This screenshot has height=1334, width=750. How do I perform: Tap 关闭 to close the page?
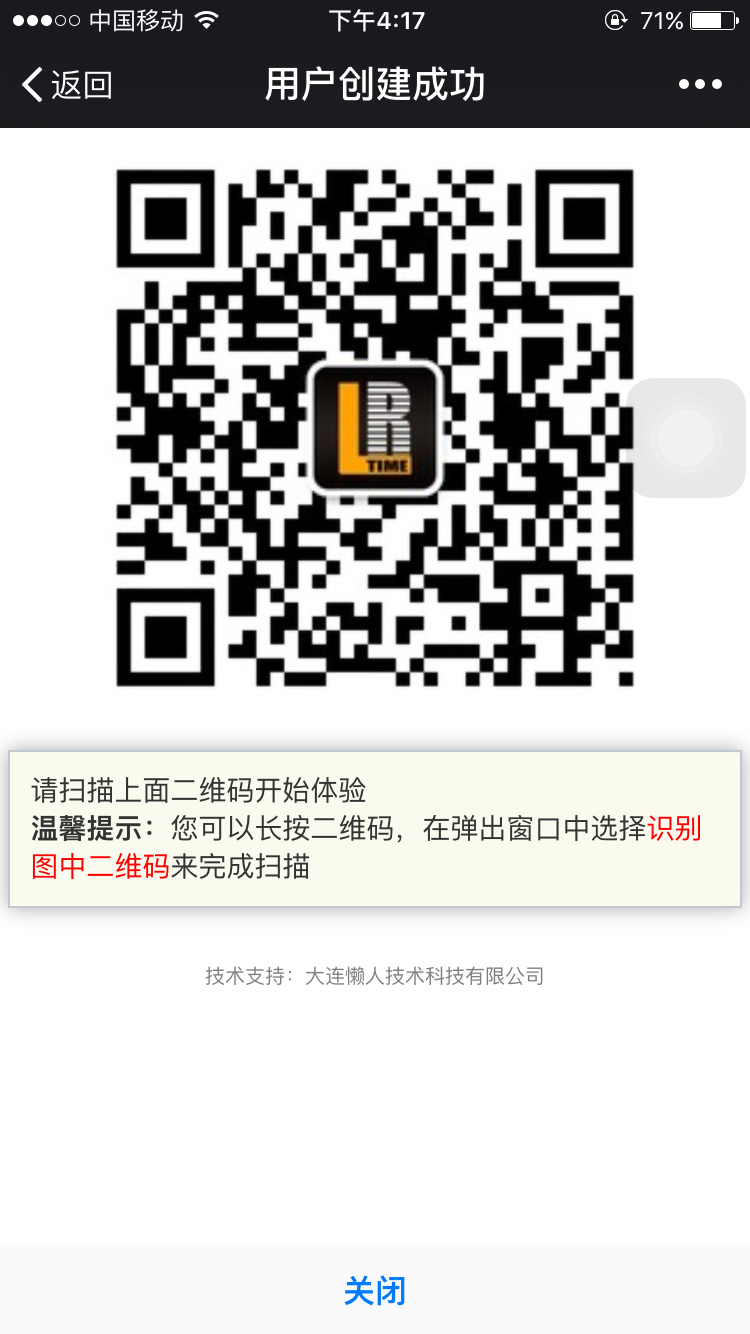click(x=375, y=1290)
